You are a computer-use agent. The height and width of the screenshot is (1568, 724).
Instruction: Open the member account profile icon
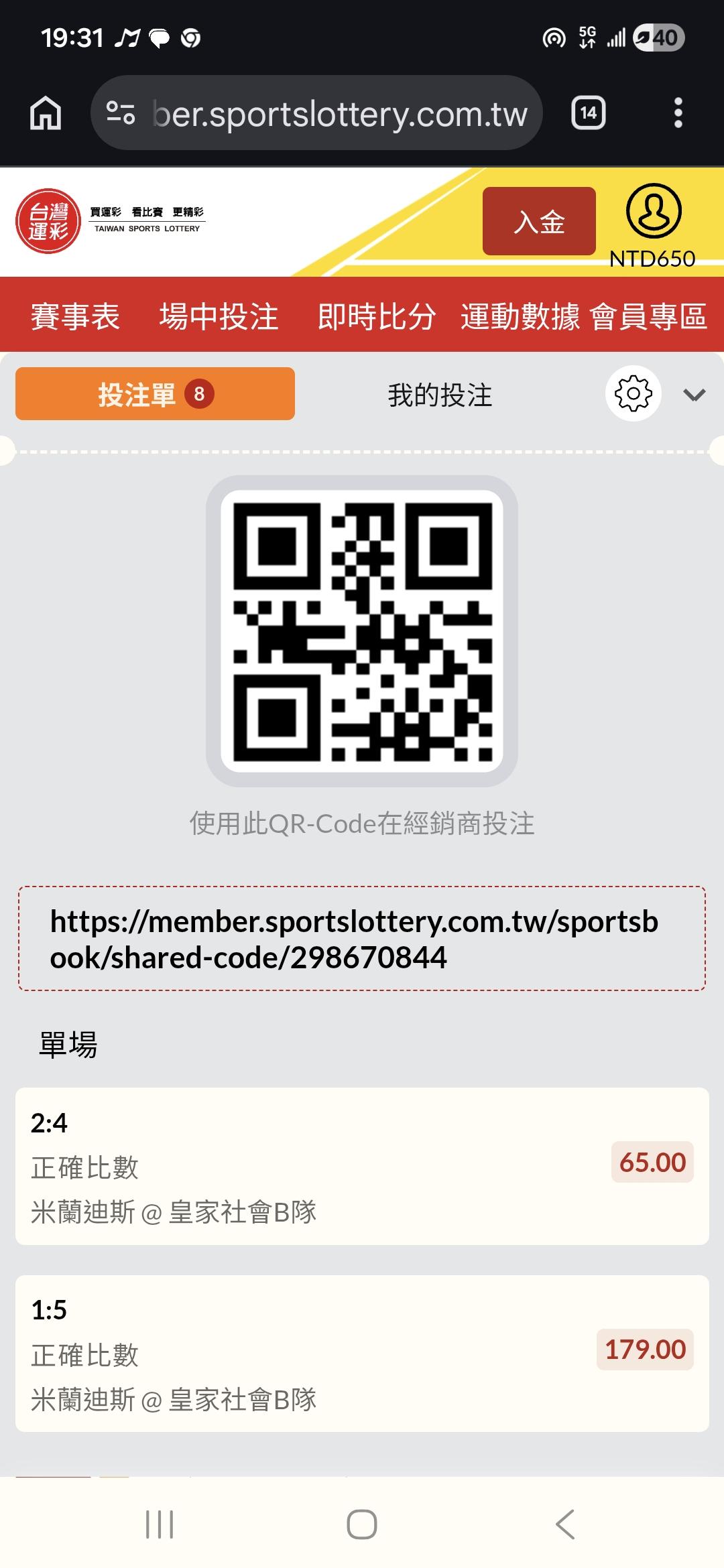coord(654,211)
